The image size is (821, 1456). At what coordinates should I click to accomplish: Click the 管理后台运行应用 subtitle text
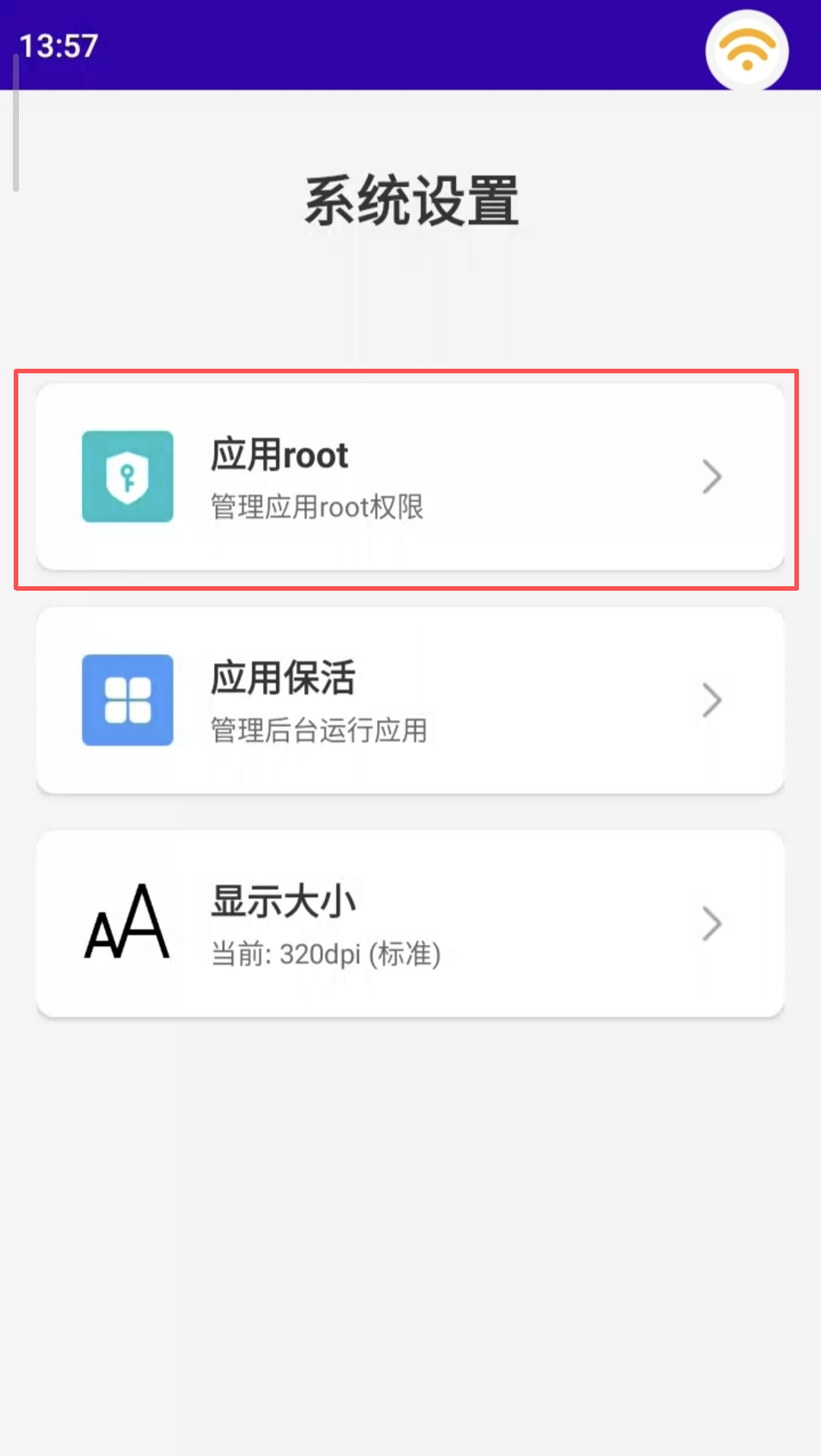point(319,728)
